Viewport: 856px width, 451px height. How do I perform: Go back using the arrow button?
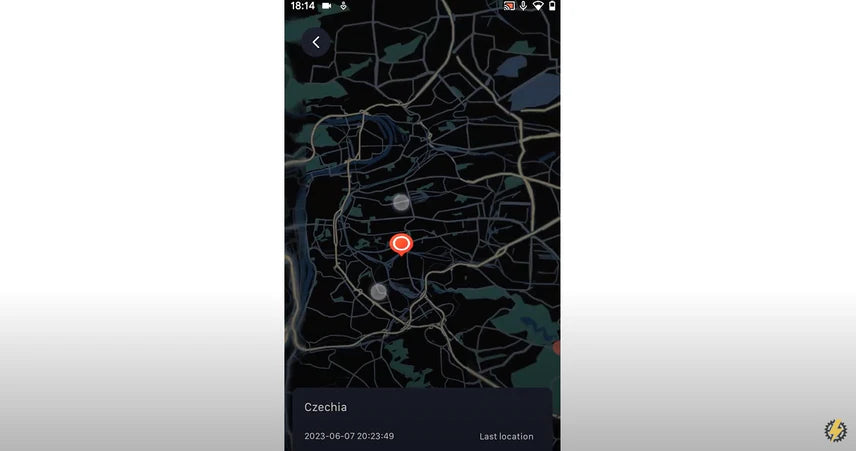point(316,42)
